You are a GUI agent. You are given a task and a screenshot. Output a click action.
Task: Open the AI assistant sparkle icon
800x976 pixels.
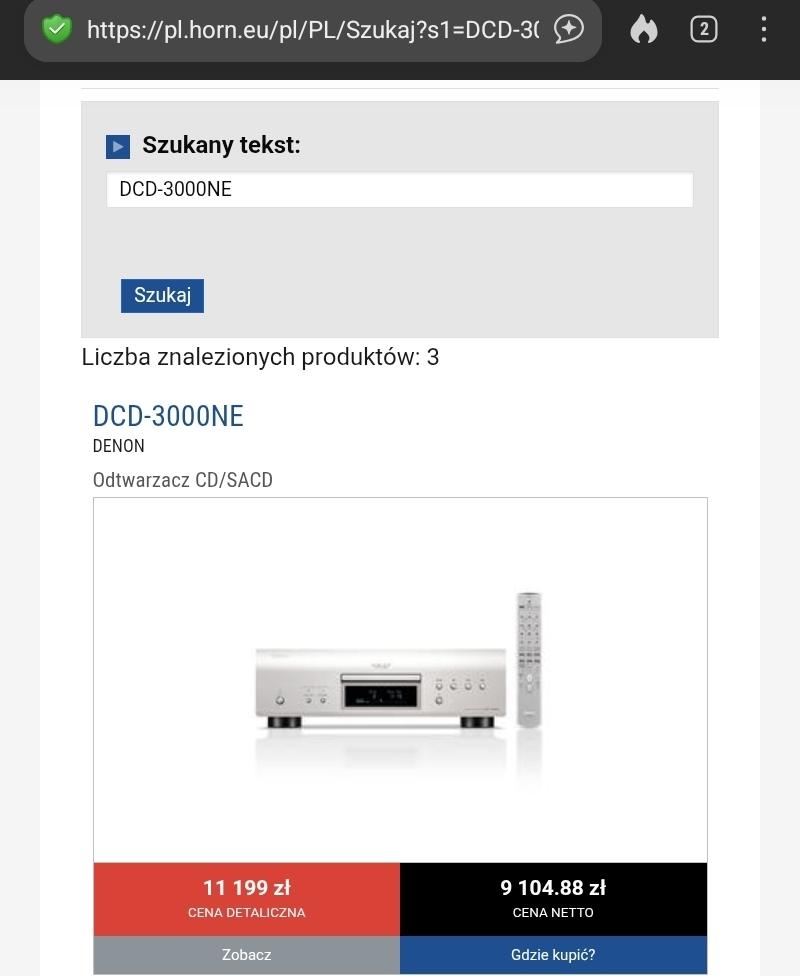(569, 29)
